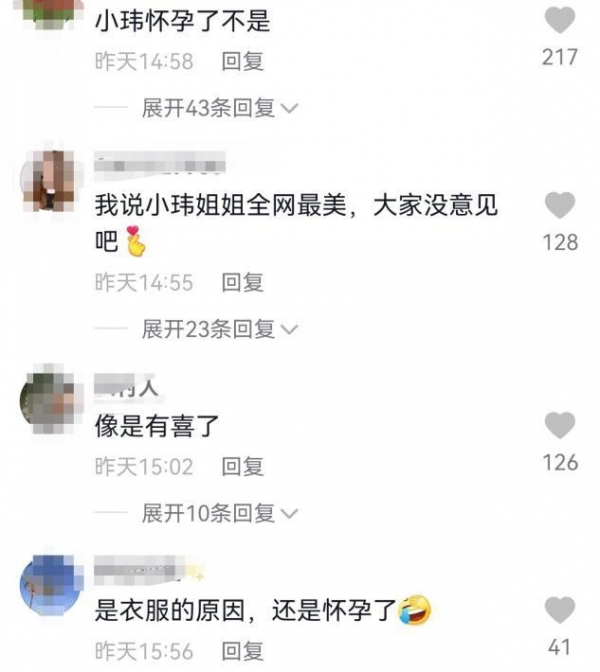Reply to the comment posted 昨天15:02
This screenshot has height=672, width=600.
point(242,466)
